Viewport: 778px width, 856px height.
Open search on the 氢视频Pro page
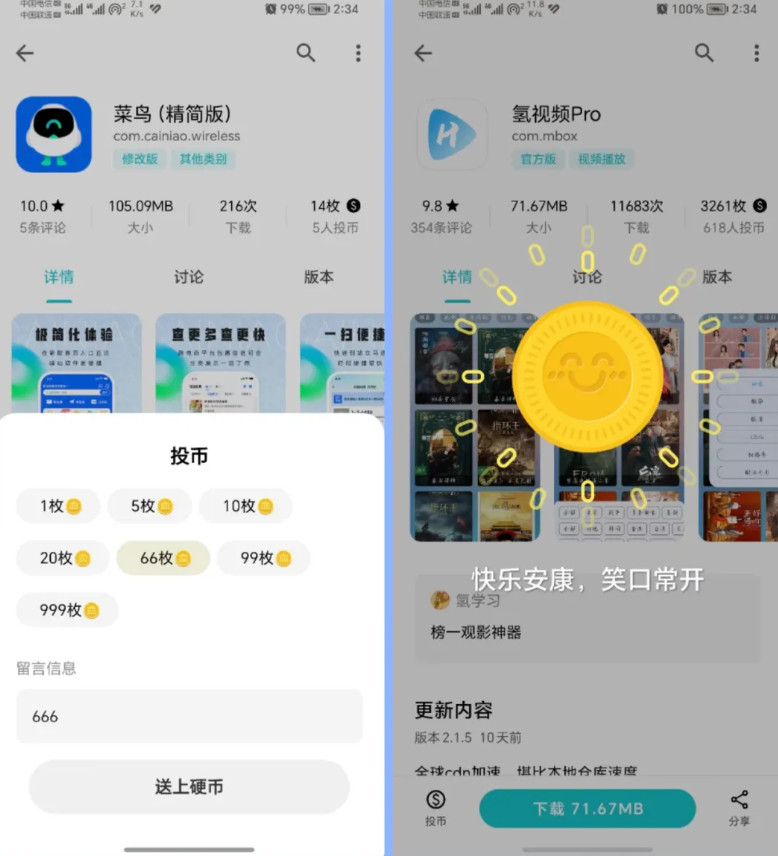click(x=704, y=53)
